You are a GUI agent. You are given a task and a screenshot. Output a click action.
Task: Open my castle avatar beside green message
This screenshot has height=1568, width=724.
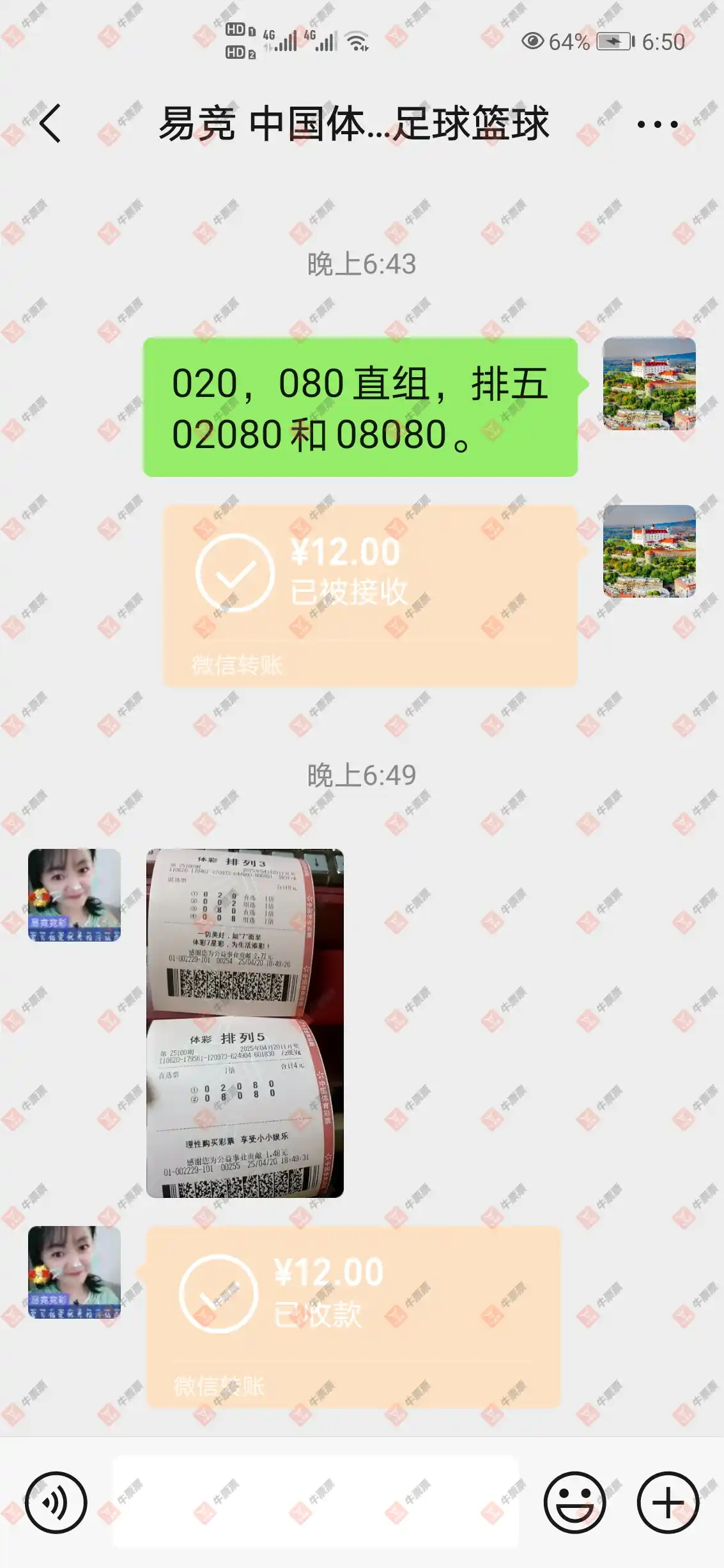click(x=649, y=384)
